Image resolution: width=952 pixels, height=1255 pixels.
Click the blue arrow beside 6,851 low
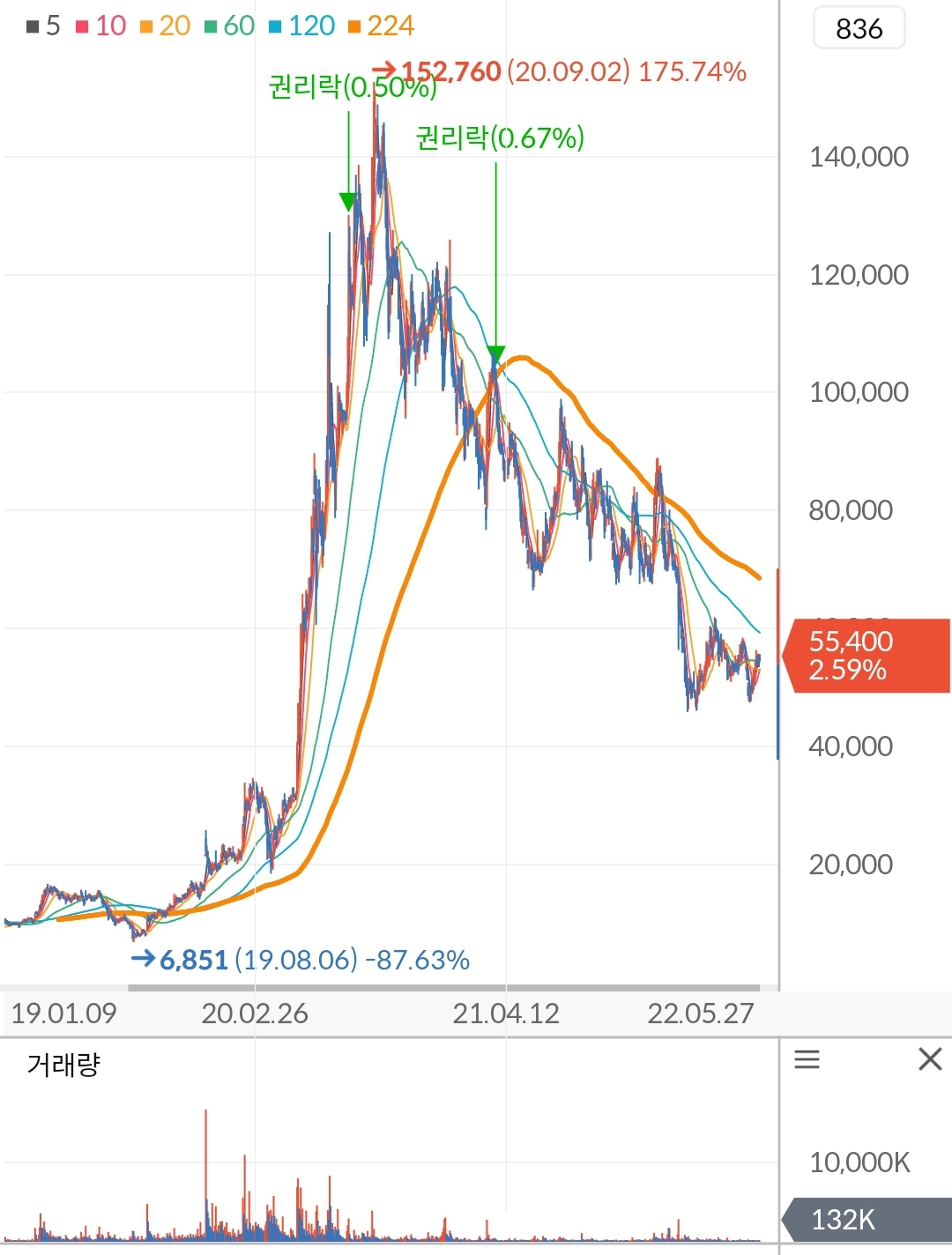(144, 960)
